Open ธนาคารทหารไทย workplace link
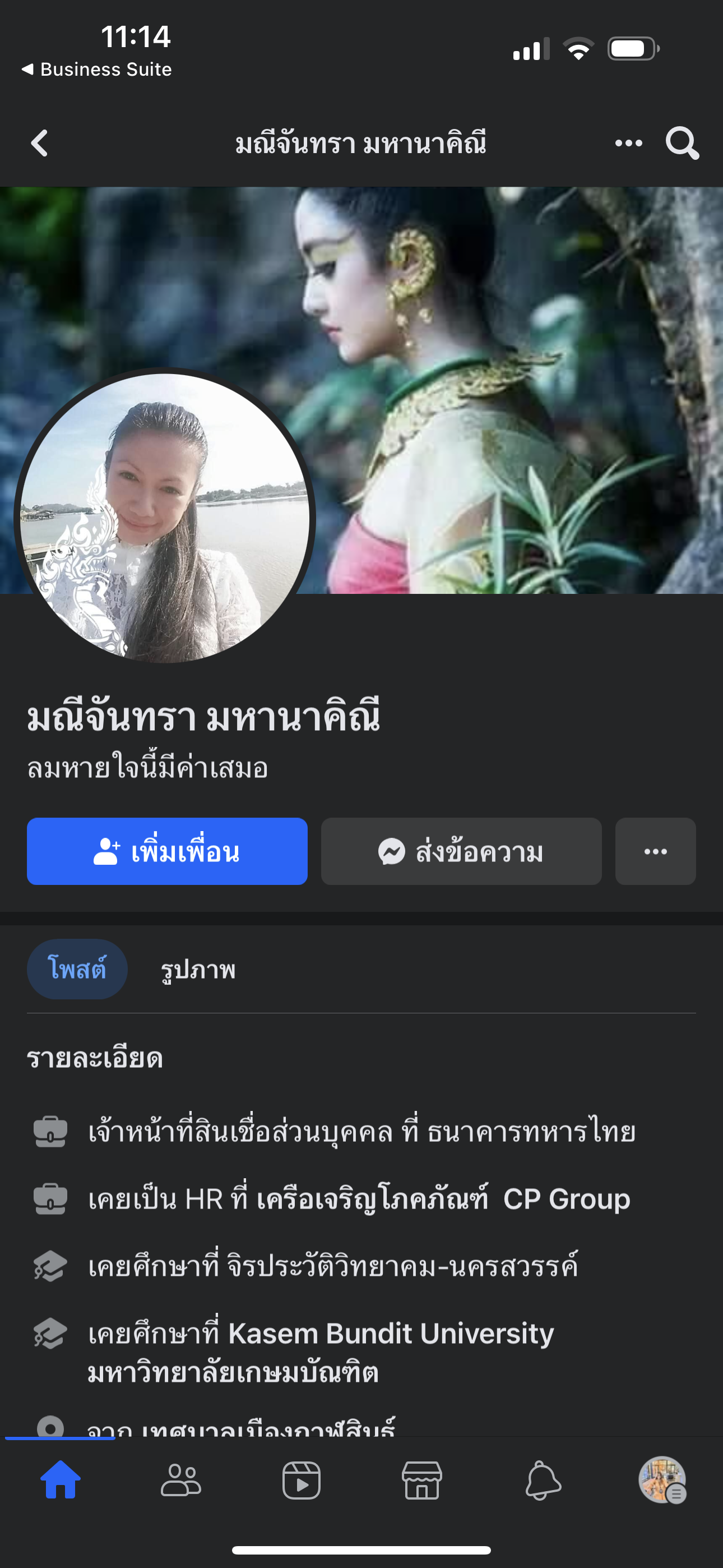This screenshot has width=723, height=1568. coord(531,1132)
